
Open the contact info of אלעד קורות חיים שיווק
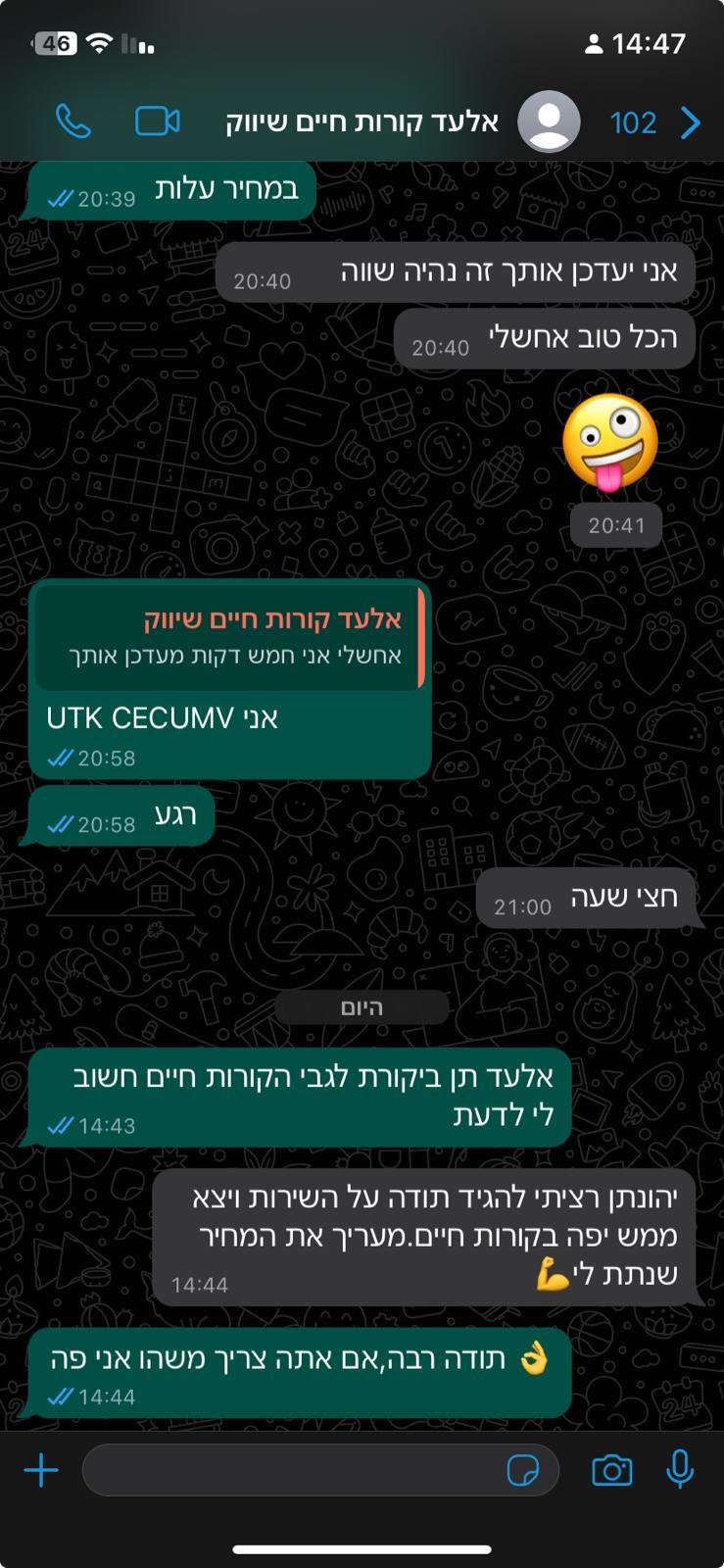(362, 122)
